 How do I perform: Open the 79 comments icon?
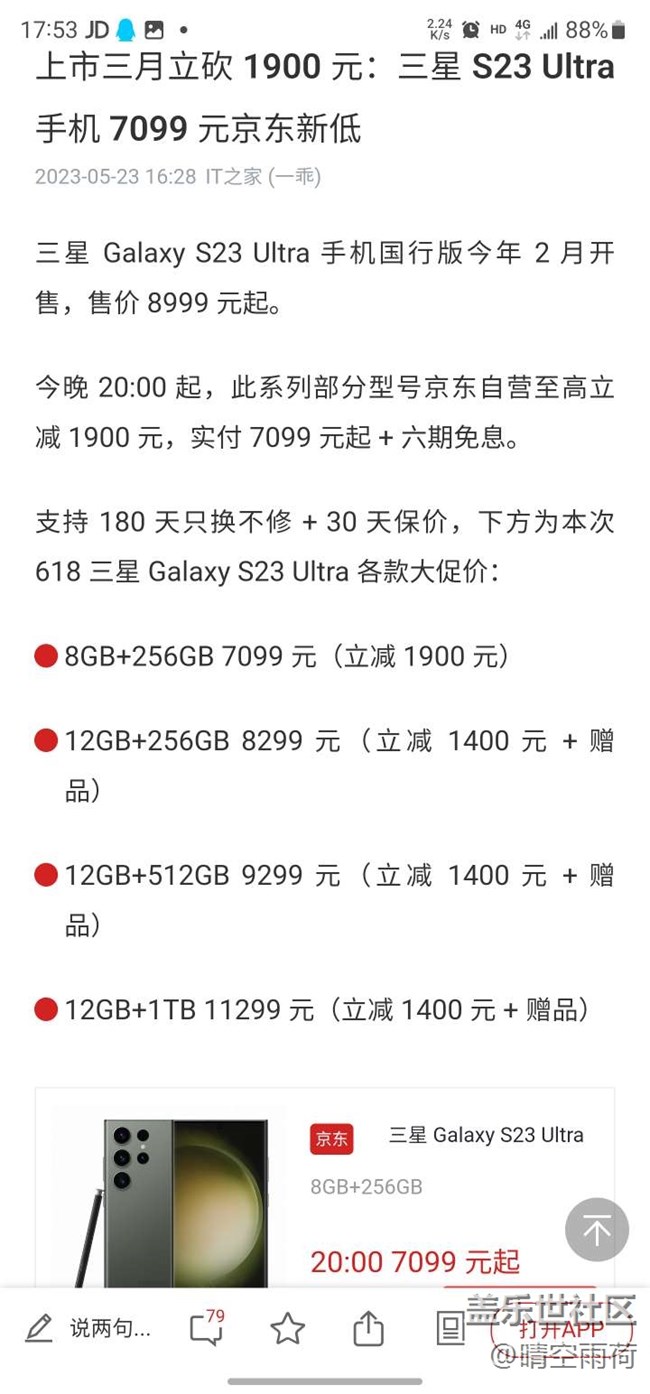pos(207,1327)
